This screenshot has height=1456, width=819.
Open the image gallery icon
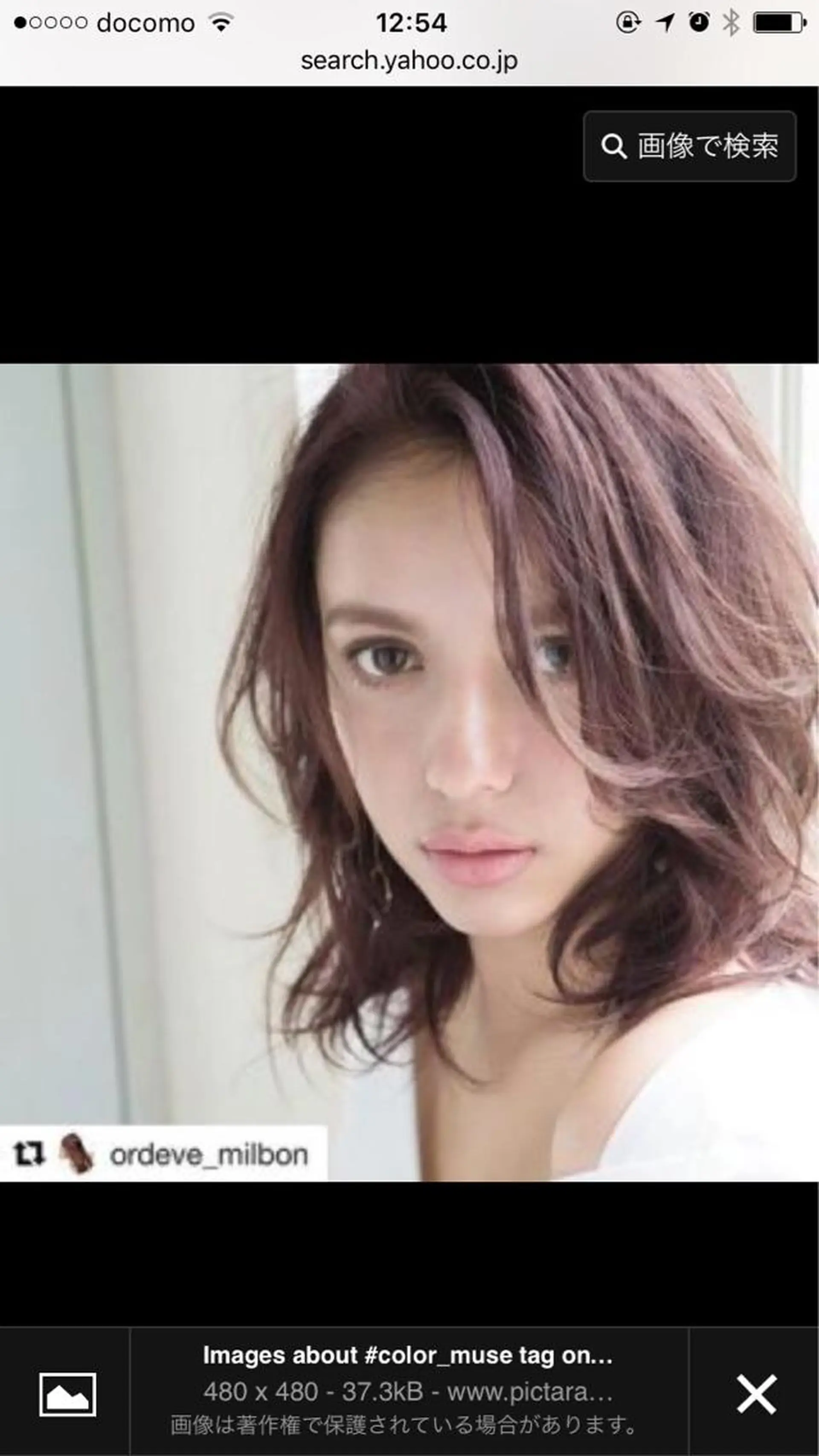click(67, 1394)
